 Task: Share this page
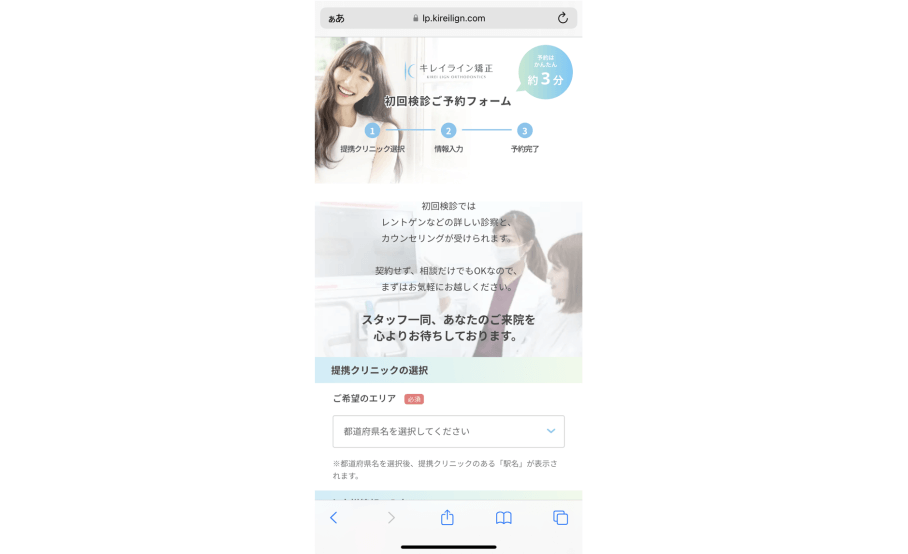(x=447, y=517)
